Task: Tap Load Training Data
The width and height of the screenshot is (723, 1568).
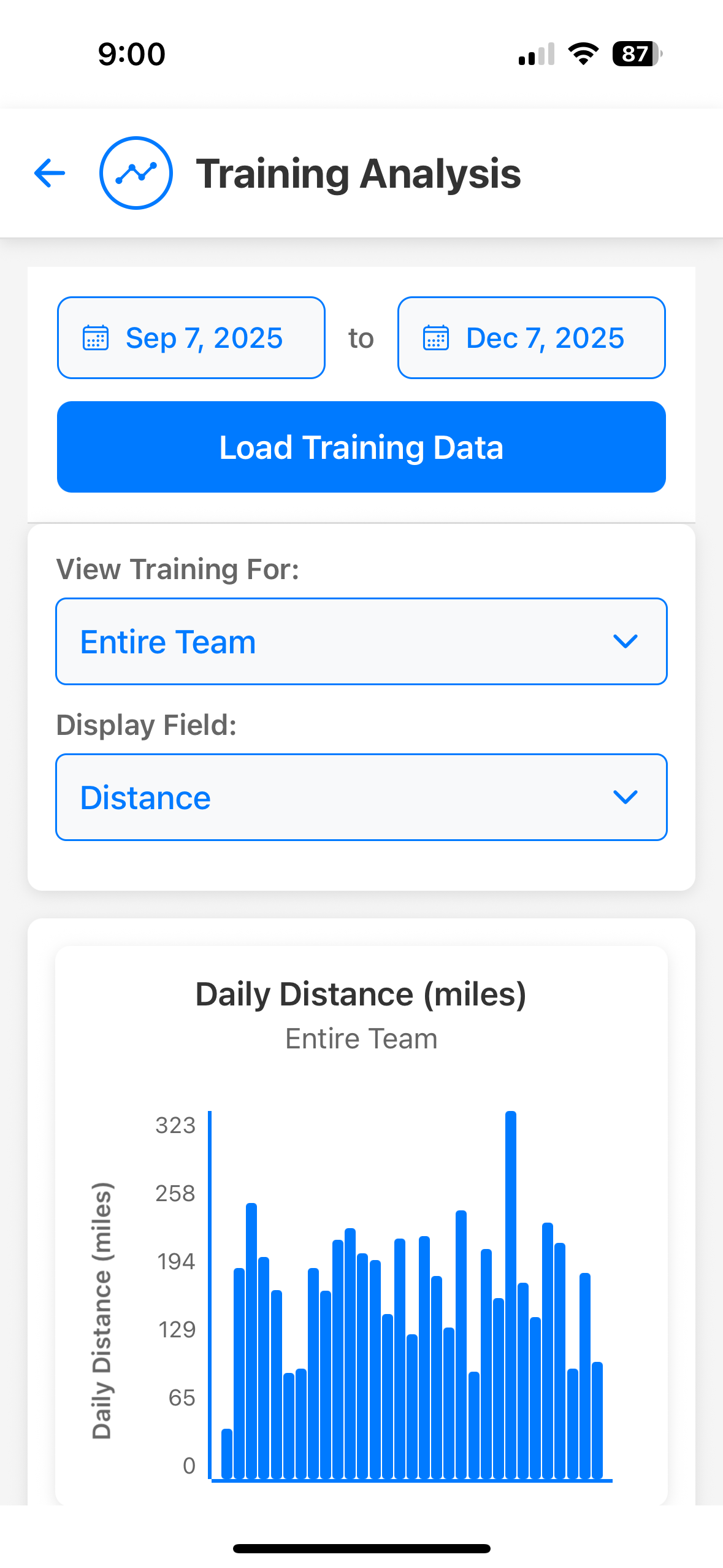Action: (361, 447)
